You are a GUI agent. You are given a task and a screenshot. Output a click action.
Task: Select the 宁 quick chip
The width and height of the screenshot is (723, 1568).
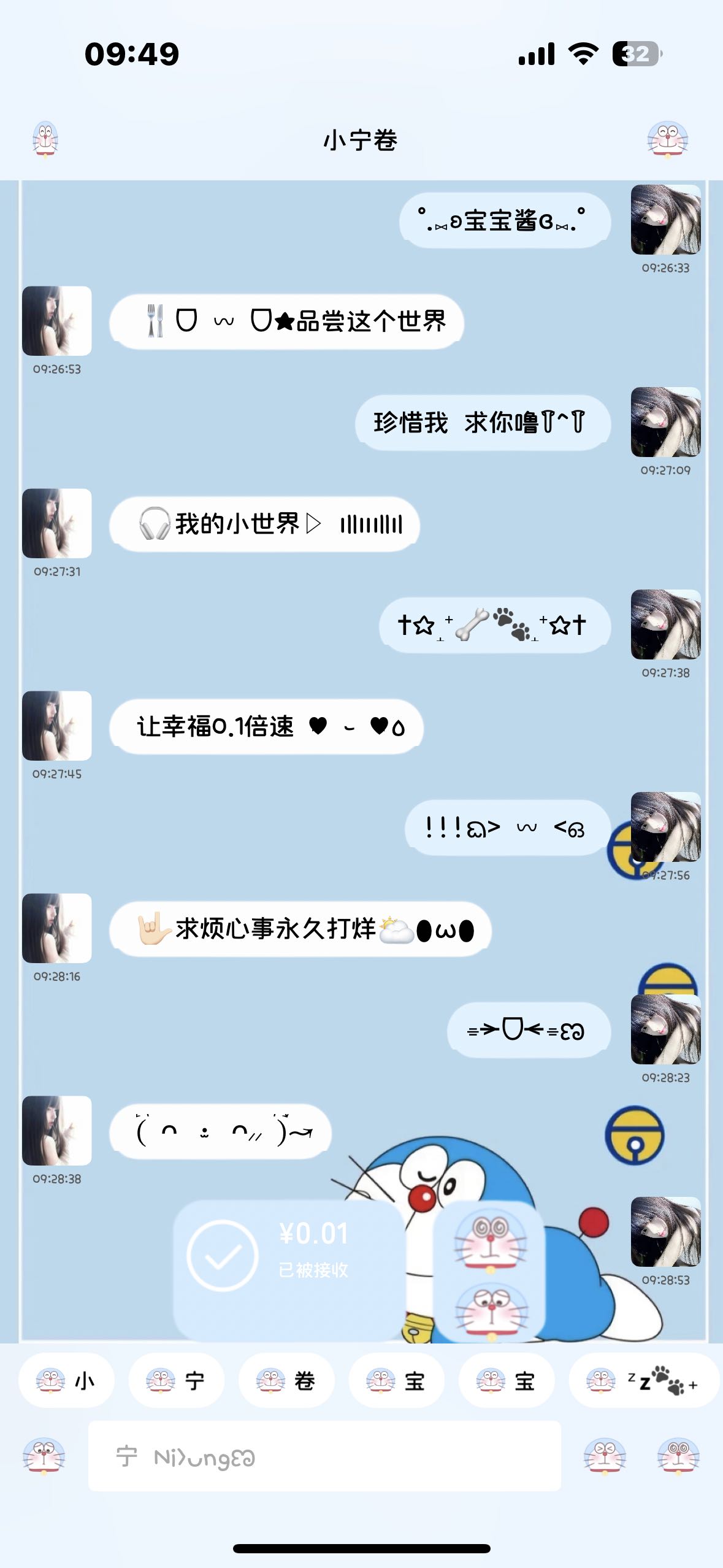pos(176,1381)
